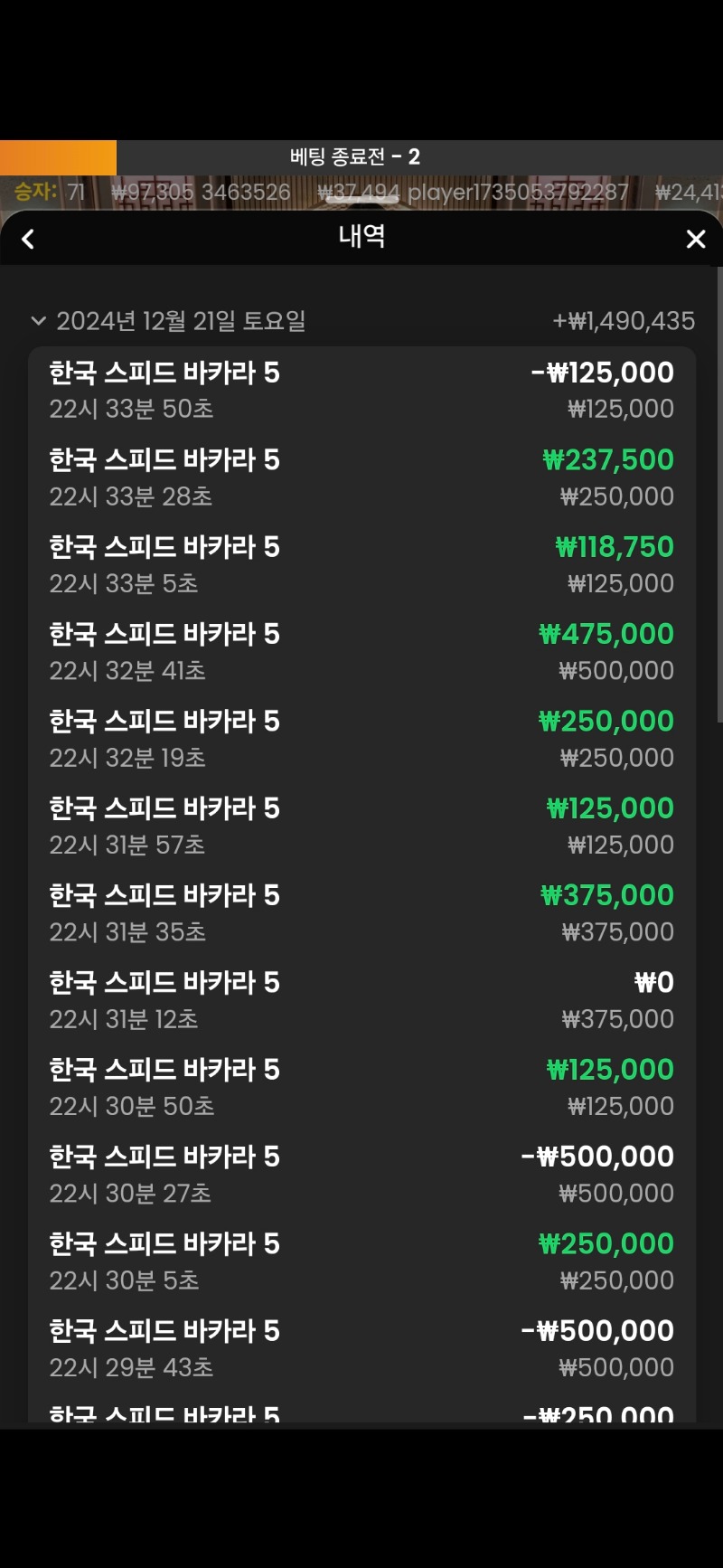Go back with the left arrow
Screen dimensions: 723x1568
click(28, 239)
